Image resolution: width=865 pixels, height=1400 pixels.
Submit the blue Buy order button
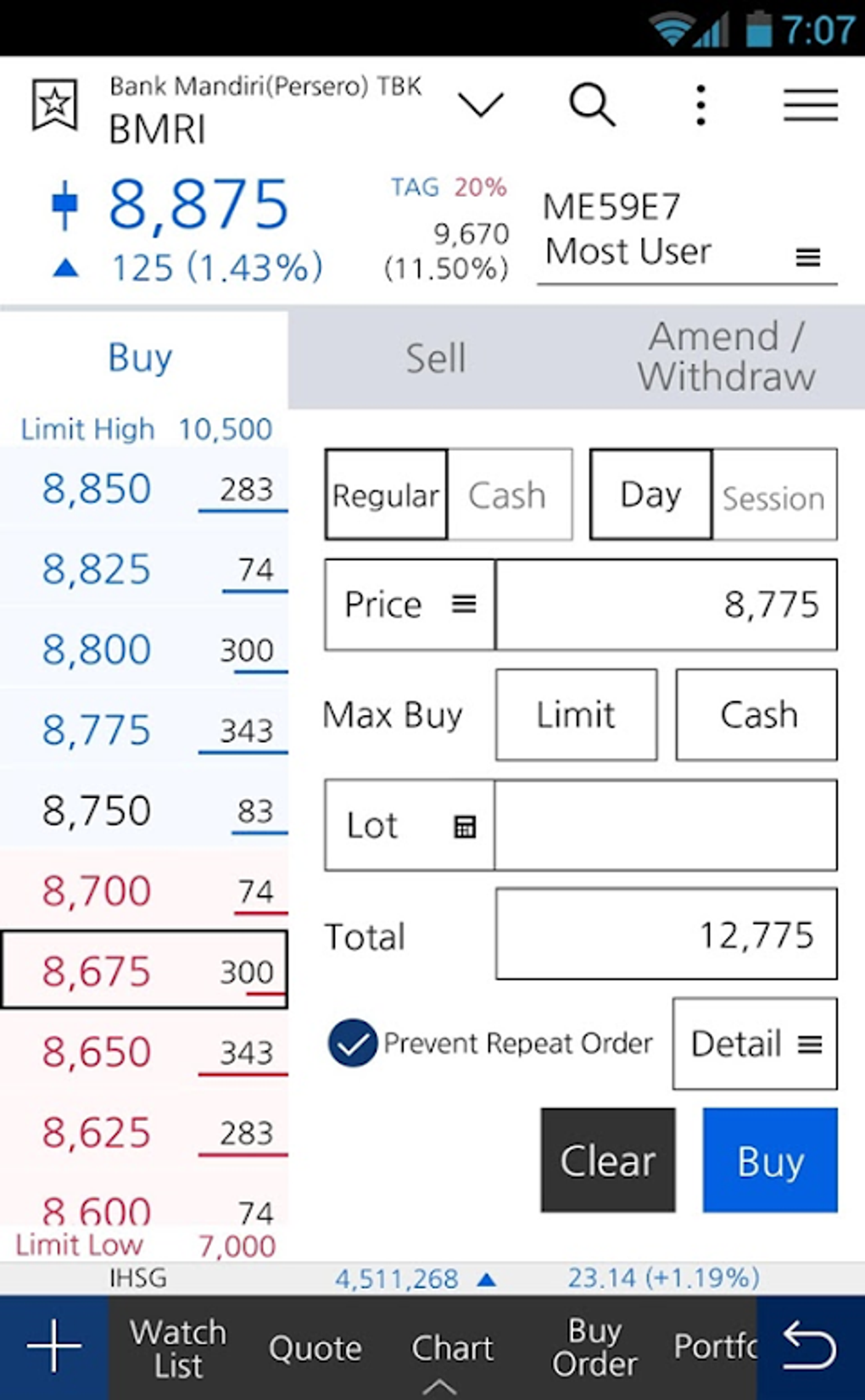point(770,1160)
